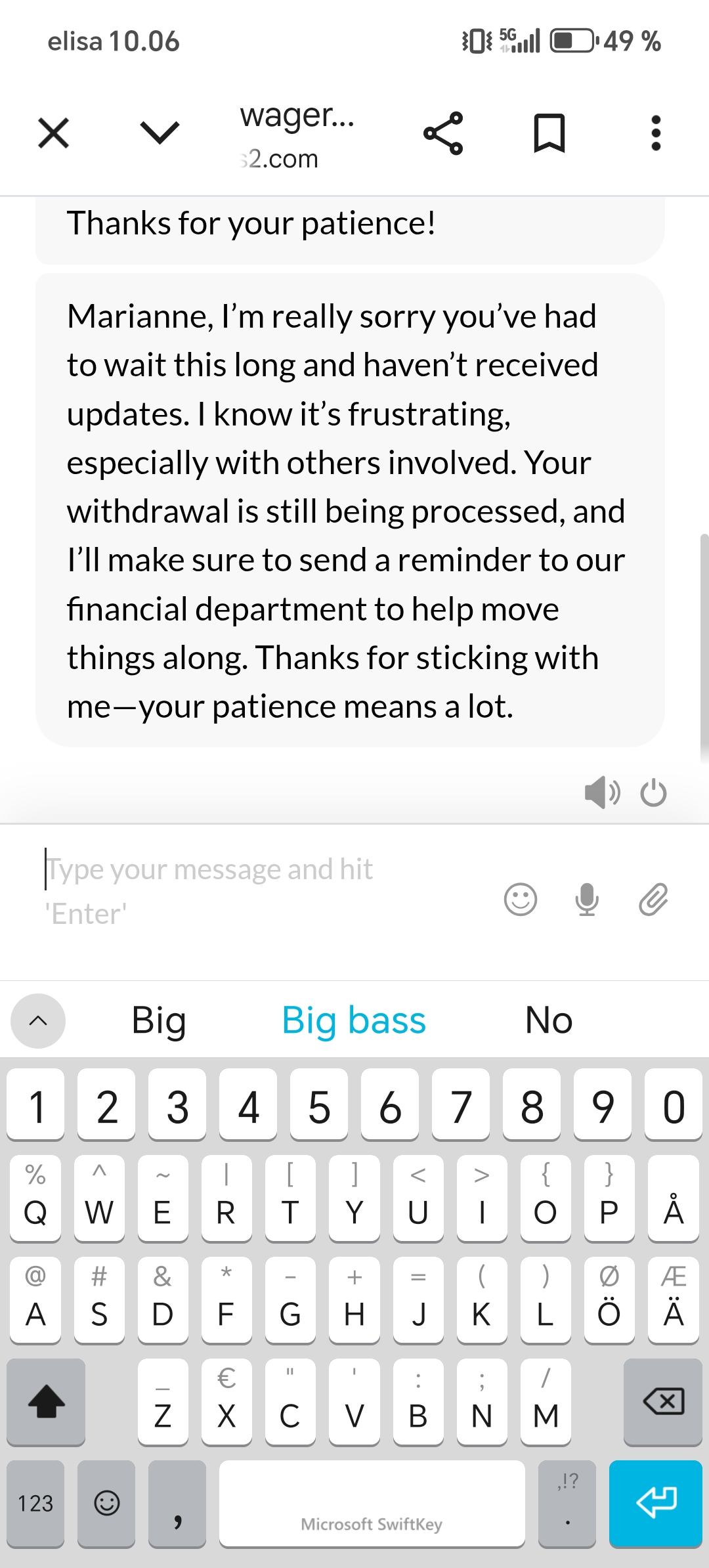Bookmark this page
This screenshot has width=709, height=1568.
point(549,133)
